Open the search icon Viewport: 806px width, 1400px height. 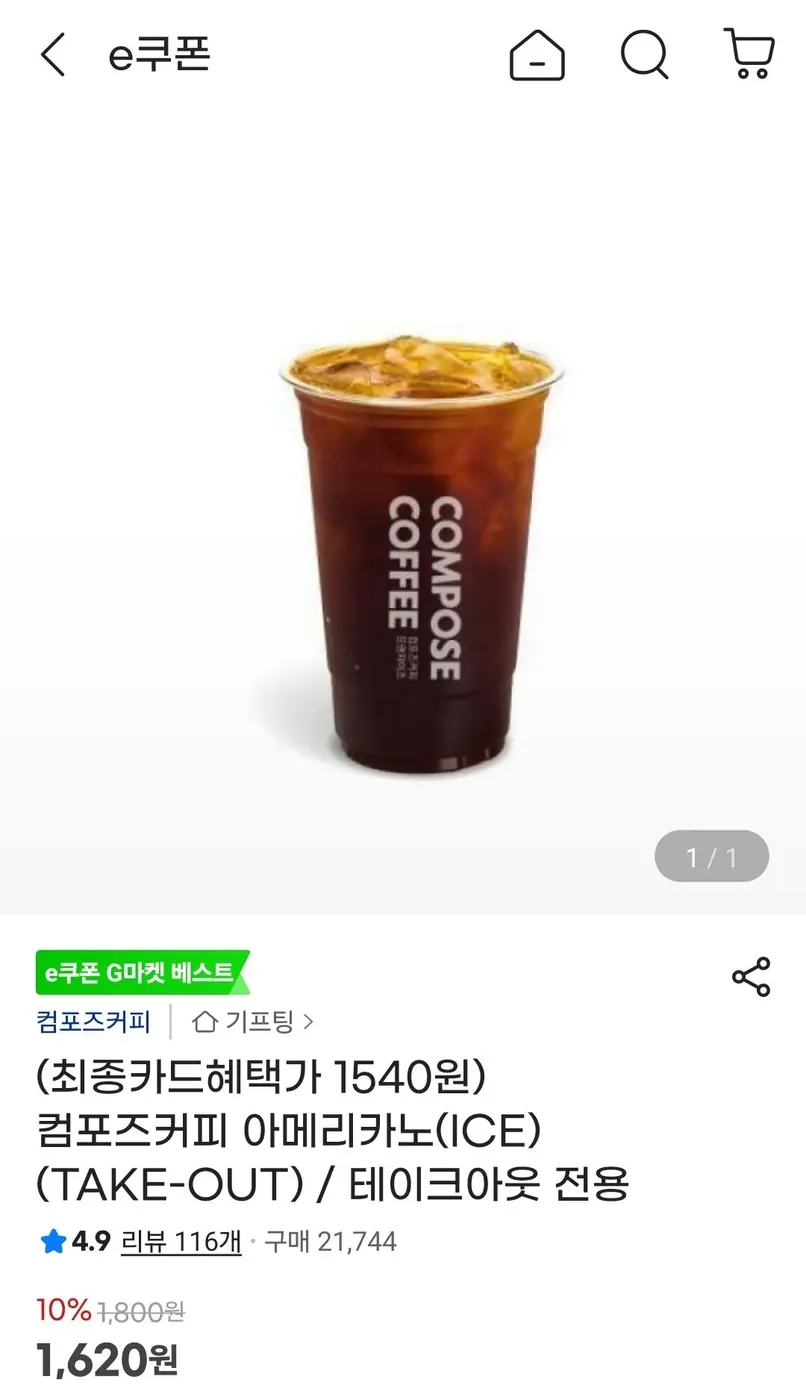coord(645,56)
